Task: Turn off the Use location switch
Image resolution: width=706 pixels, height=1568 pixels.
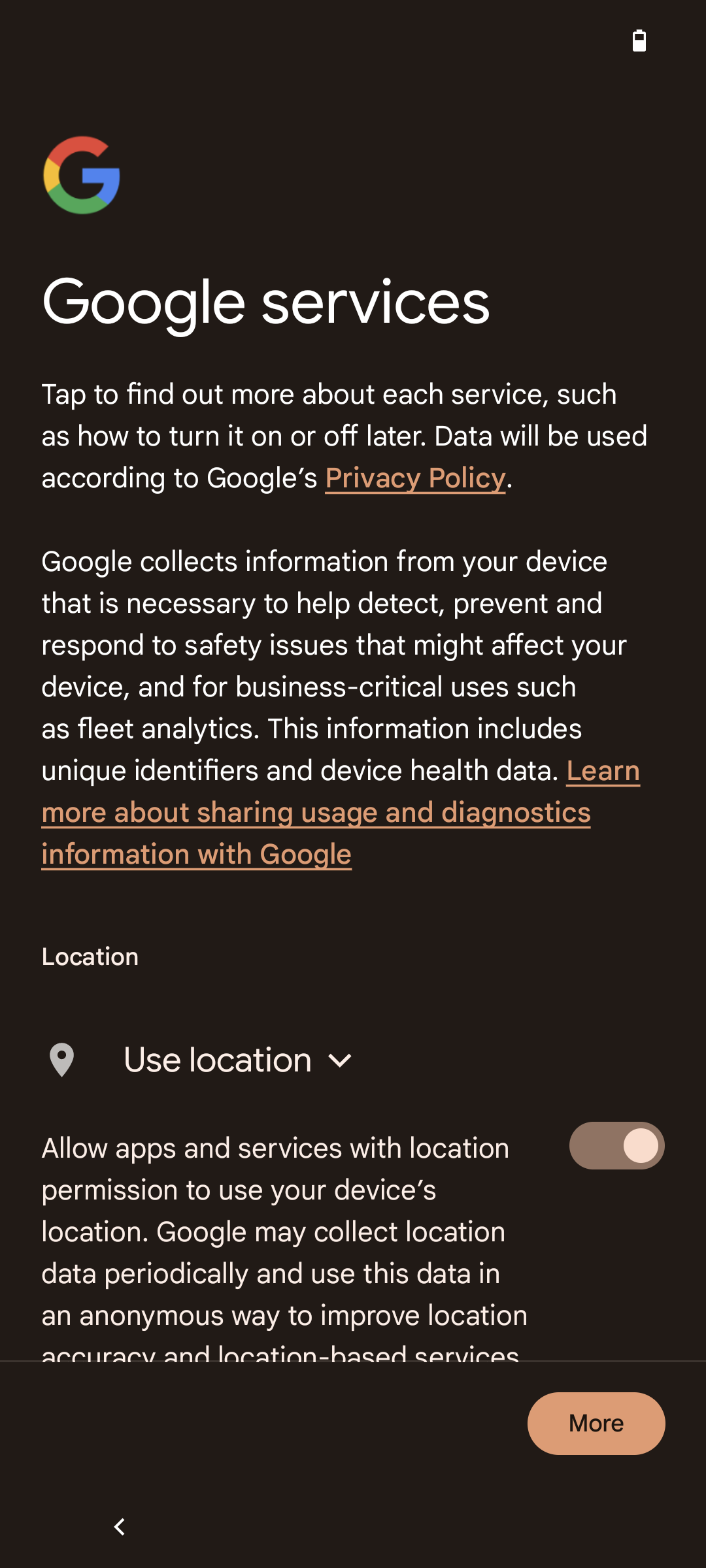Action: pyautogui.click(x=616, y=1145)
